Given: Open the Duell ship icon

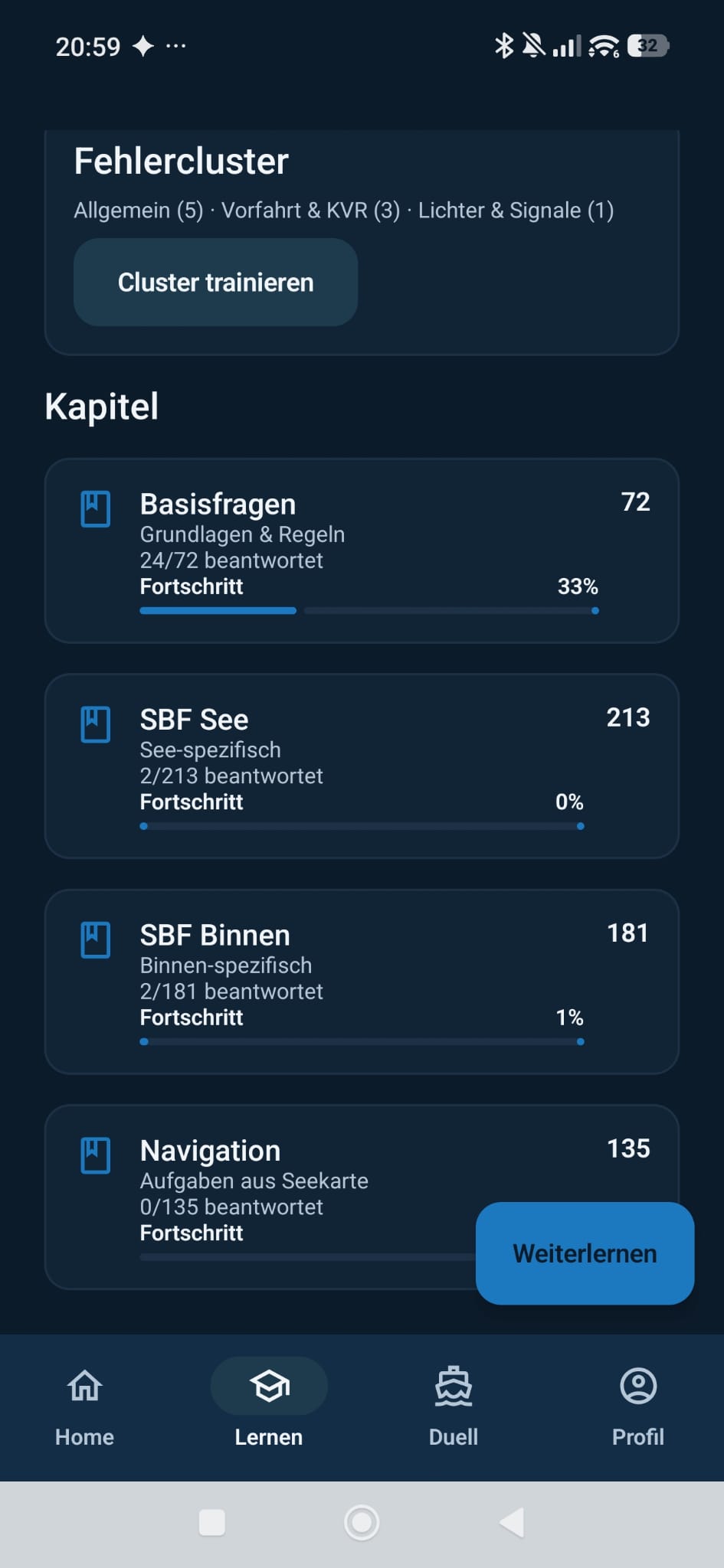Looking at the screenshot, I should coord(453,1386).
